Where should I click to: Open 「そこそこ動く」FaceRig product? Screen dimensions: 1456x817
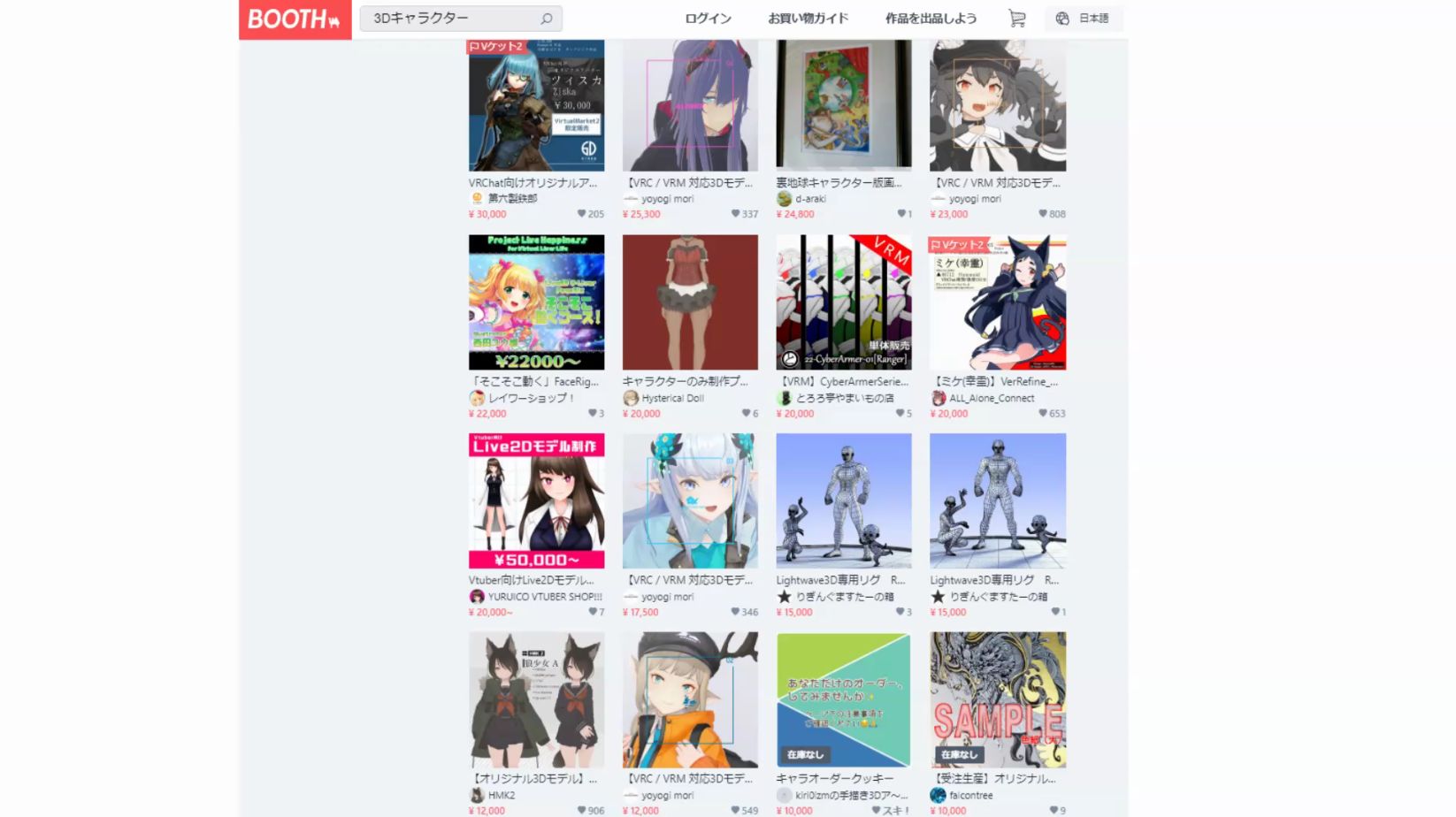tap(533, 382)
